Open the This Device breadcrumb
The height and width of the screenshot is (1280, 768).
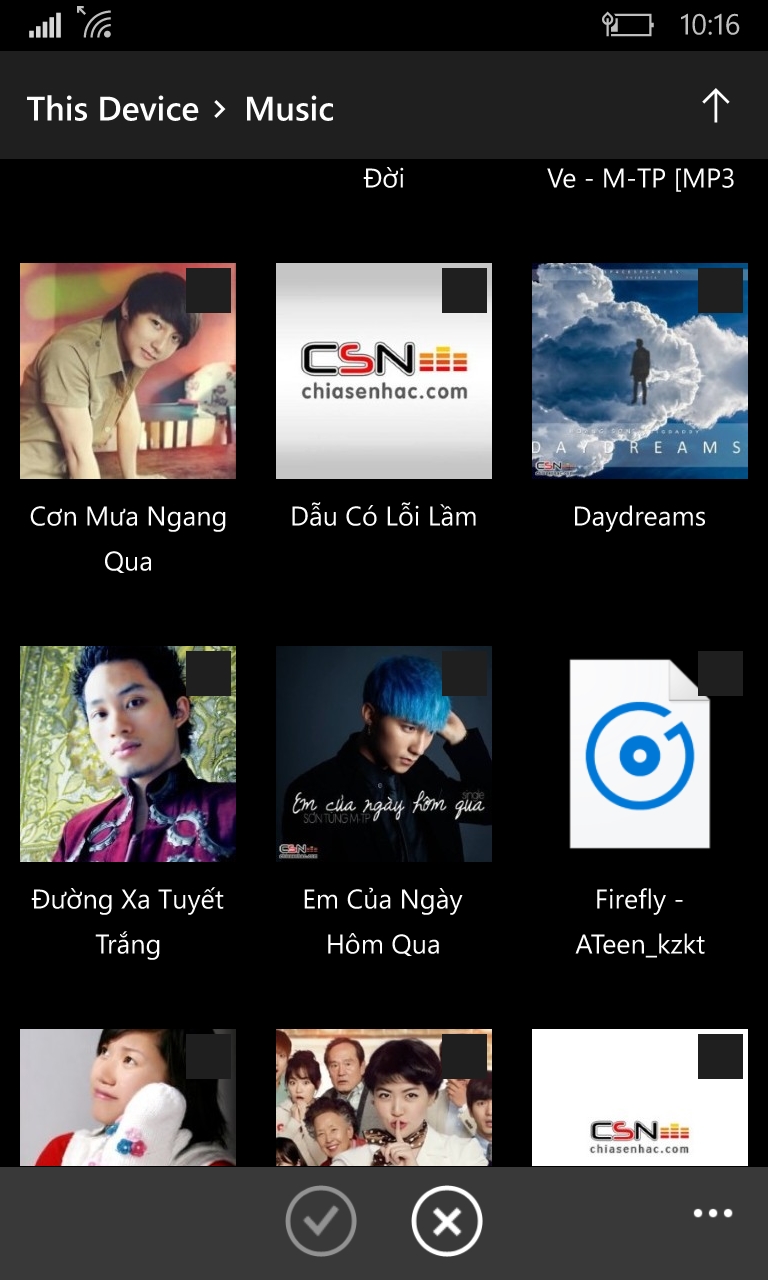pyautogui.click(x=112, y=109)
